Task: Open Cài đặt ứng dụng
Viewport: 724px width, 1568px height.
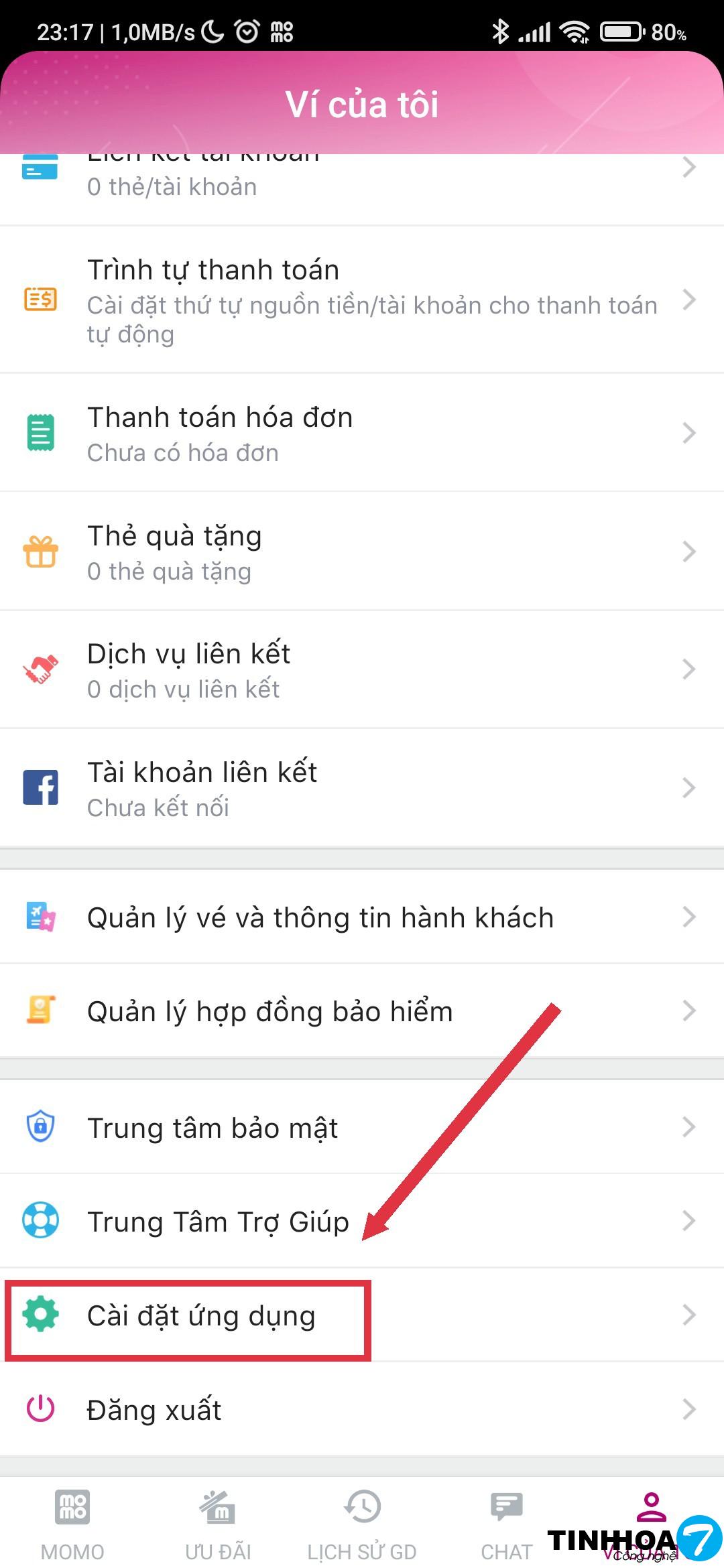Action: click(201, 1315)
